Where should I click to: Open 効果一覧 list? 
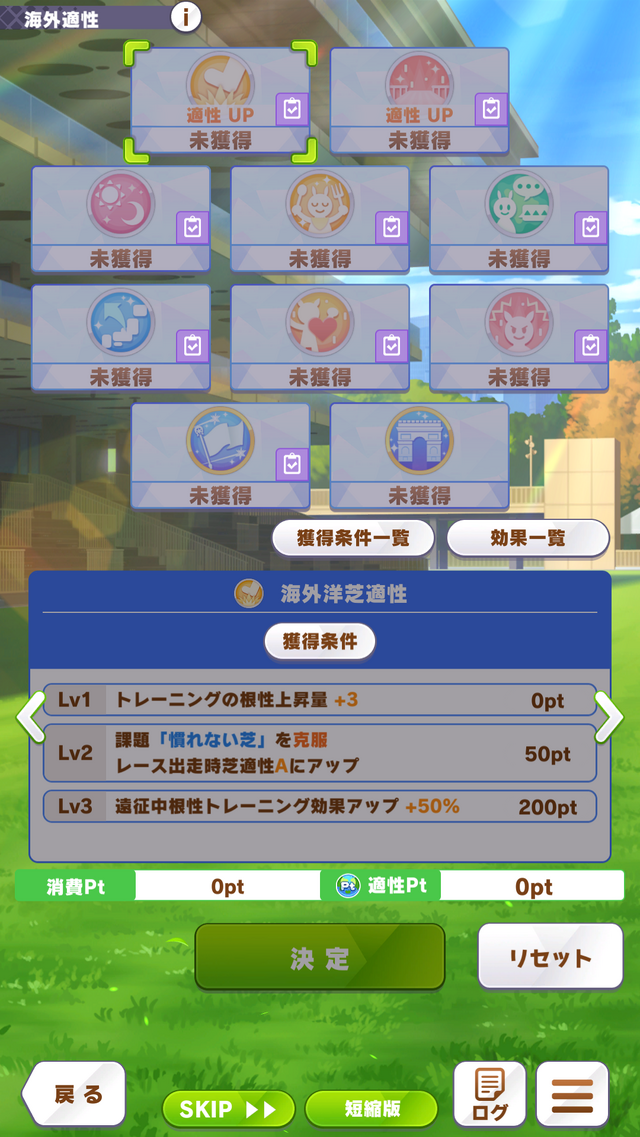527,538
